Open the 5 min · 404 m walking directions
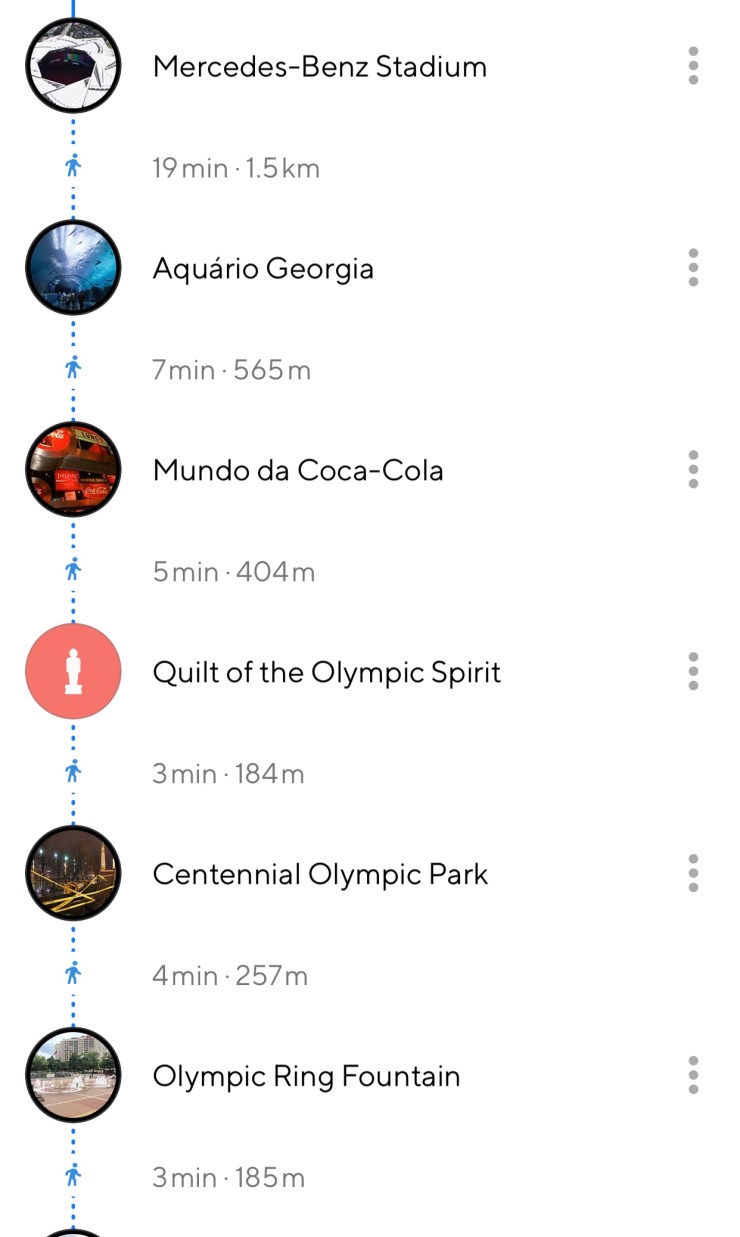Screen dimensions: 740x1237 pyautogui.click(x=233, y=572)
